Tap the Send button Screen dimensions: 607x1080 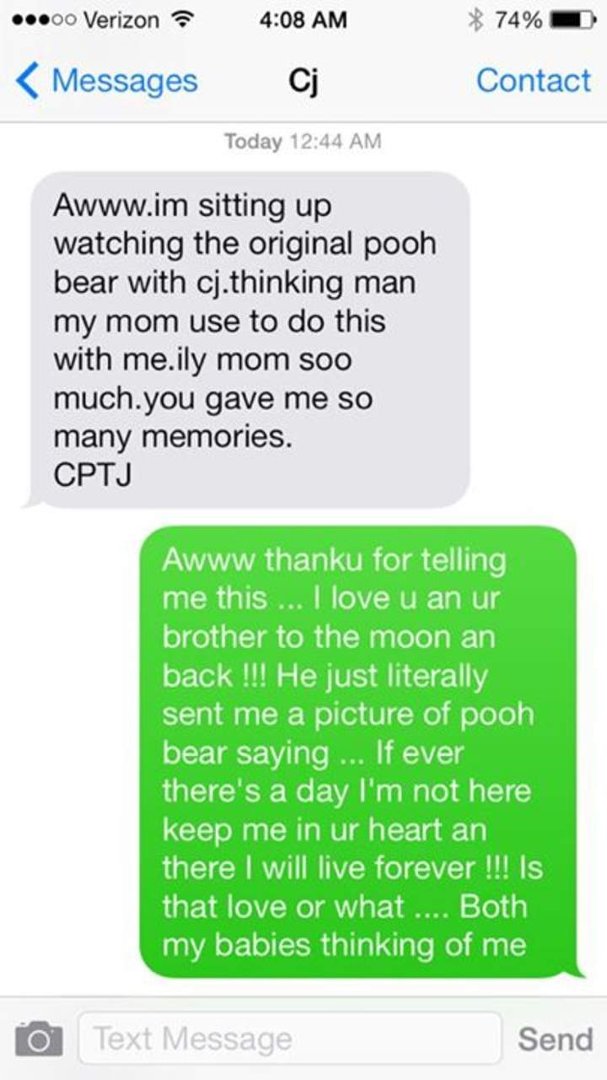coord(555,1038)
